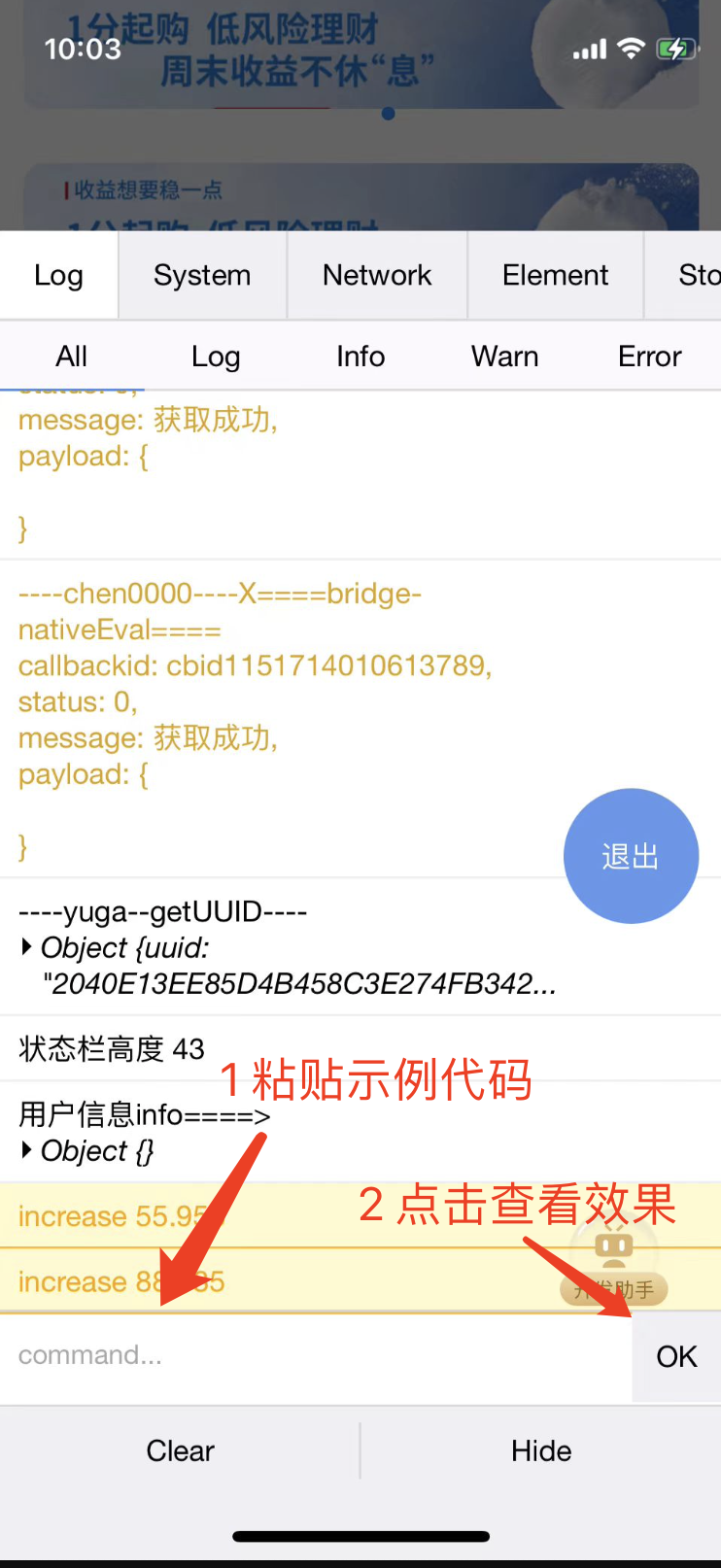Switch to the System tab
Viewport: 721px width, 1568px height.
[x=202, y=275]
